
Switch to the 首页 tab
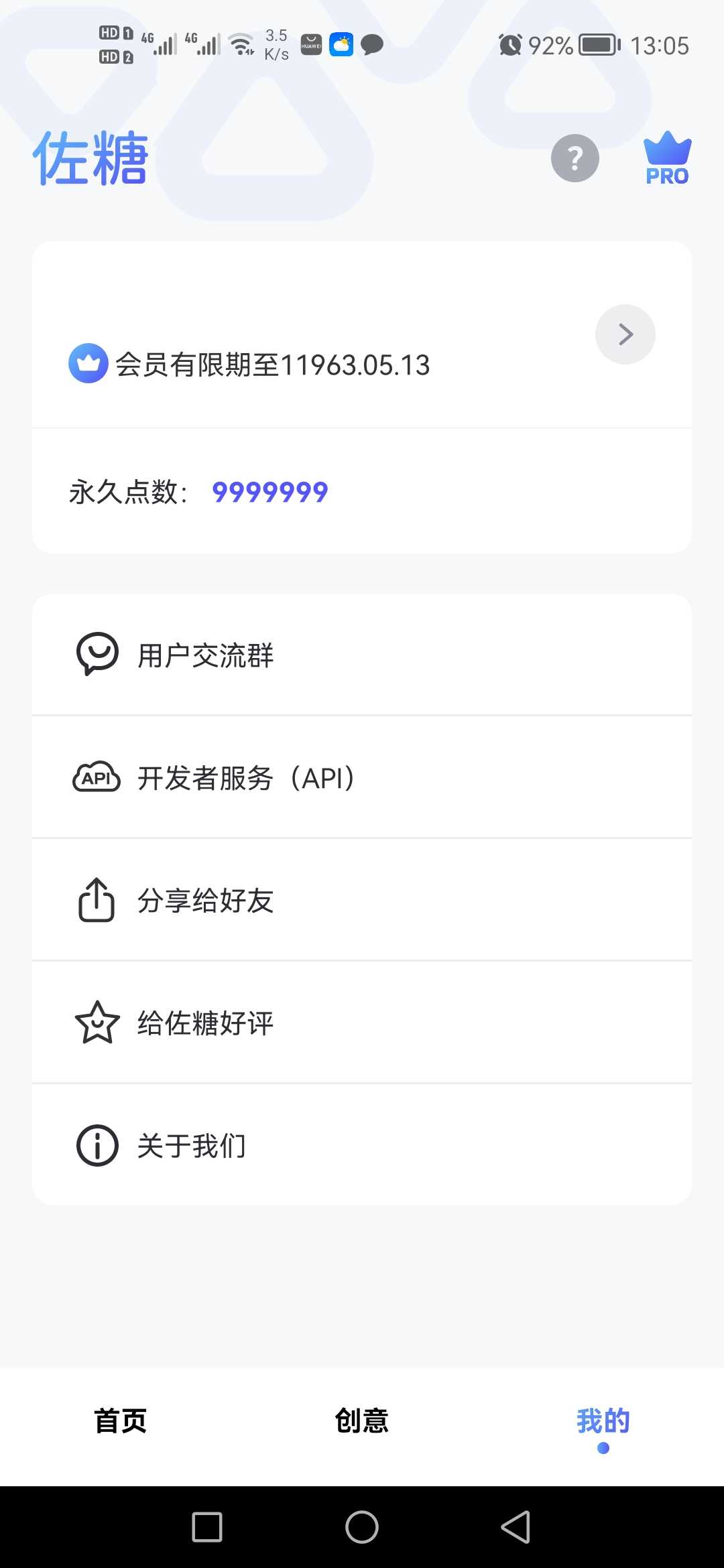(121, 1419)
